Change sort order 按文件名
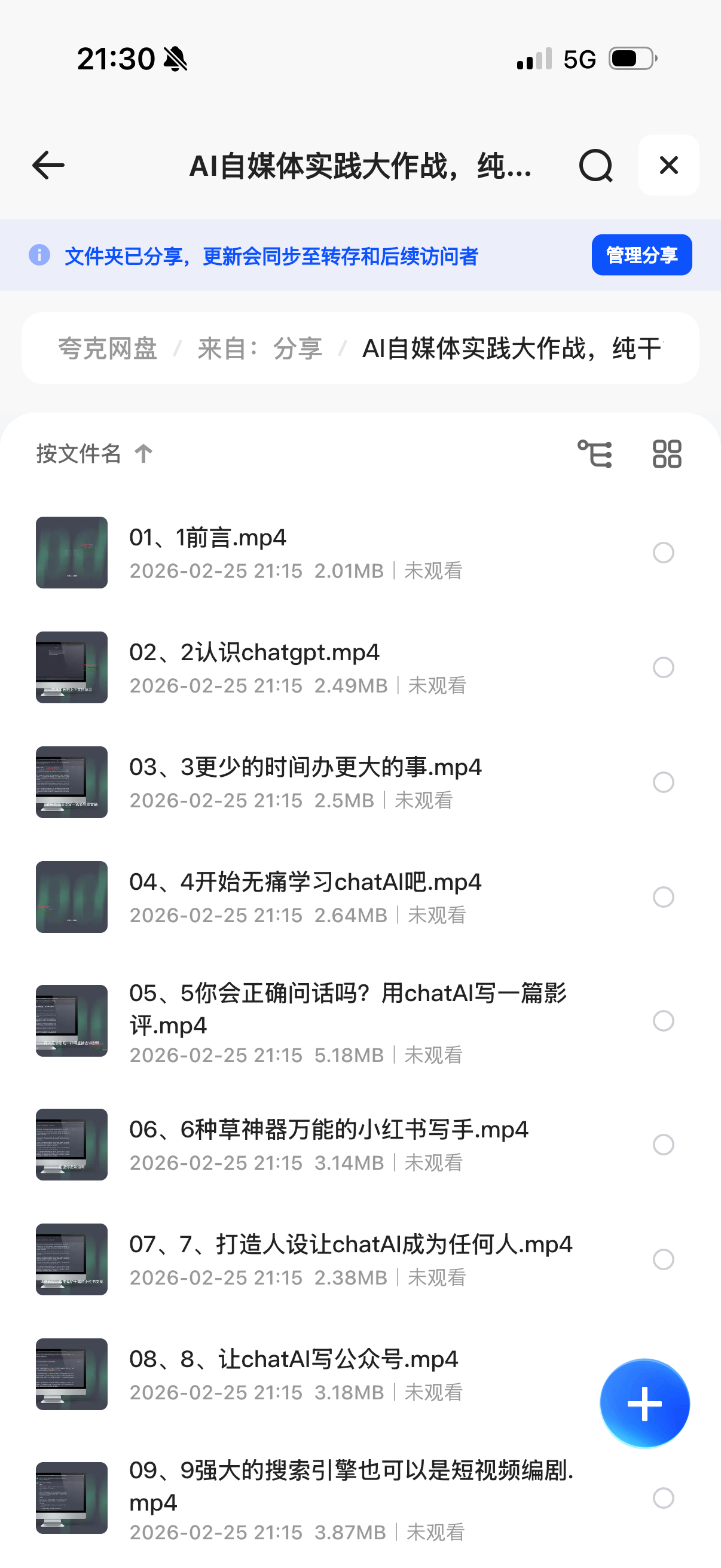This screenshot has width=721, height=1568. pyautogui.click(x=94, y=453)
